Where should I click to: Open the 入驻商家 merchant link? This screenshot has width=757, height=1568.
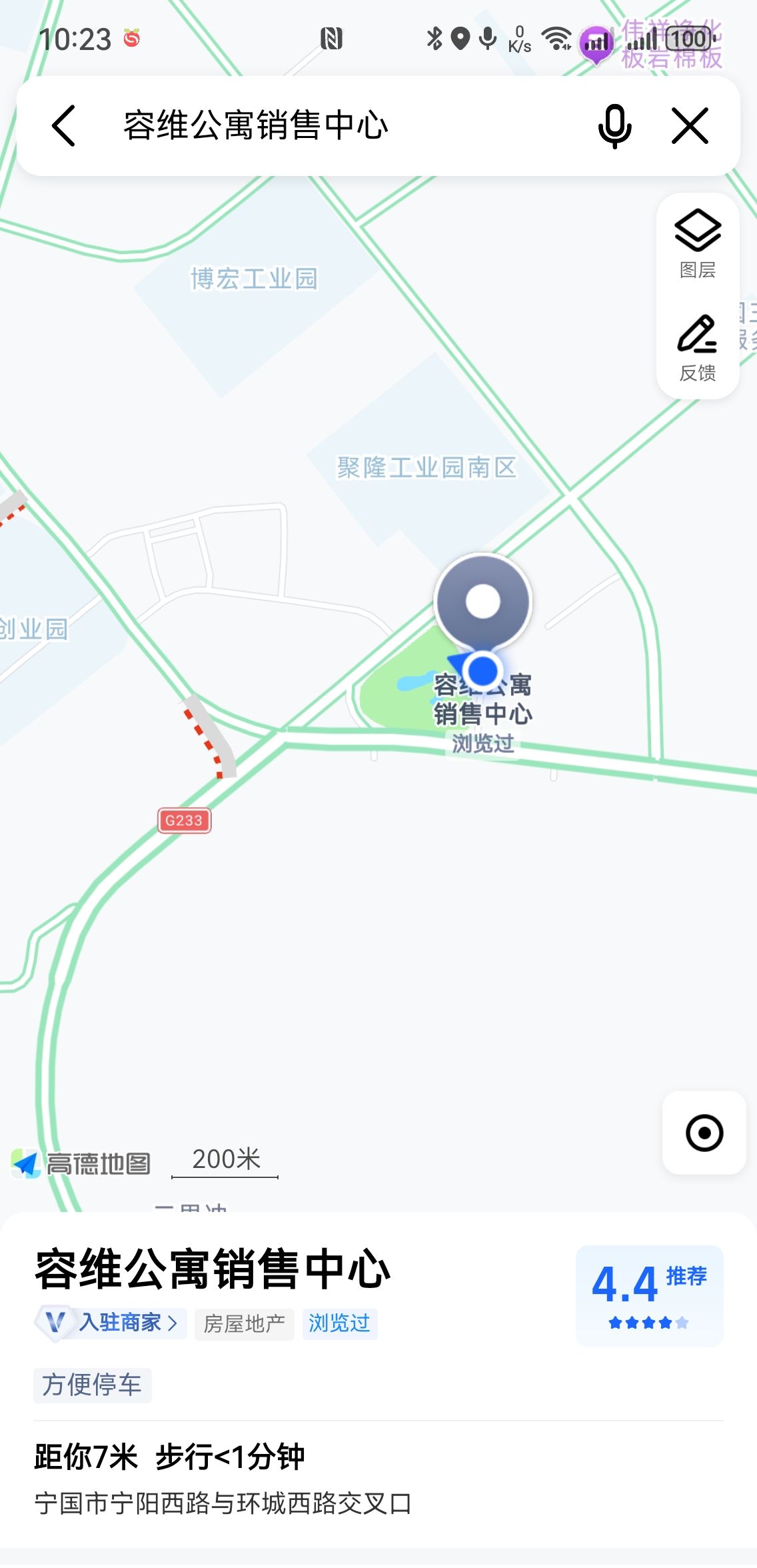point(110,1323)
